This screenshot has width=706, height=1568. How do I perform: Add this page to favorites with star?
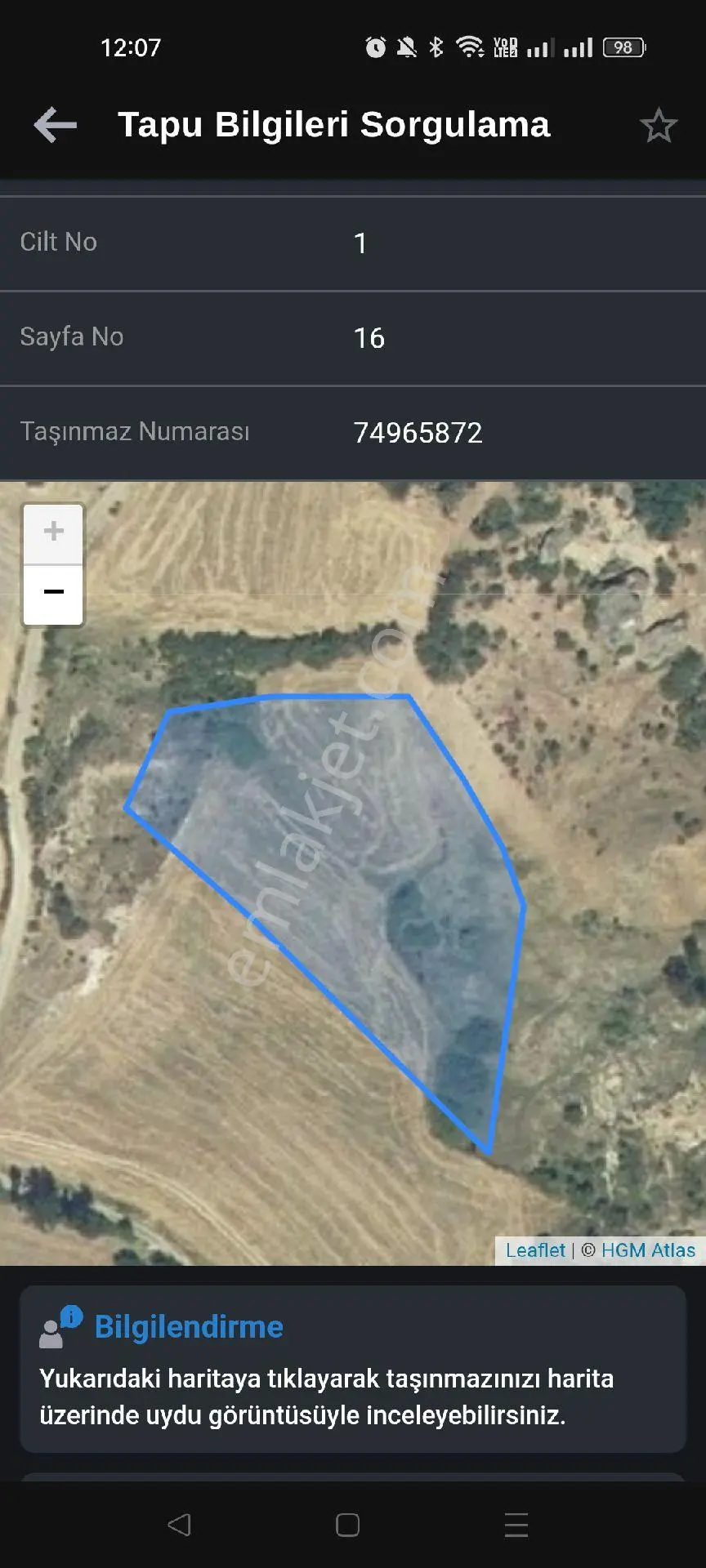658,126
